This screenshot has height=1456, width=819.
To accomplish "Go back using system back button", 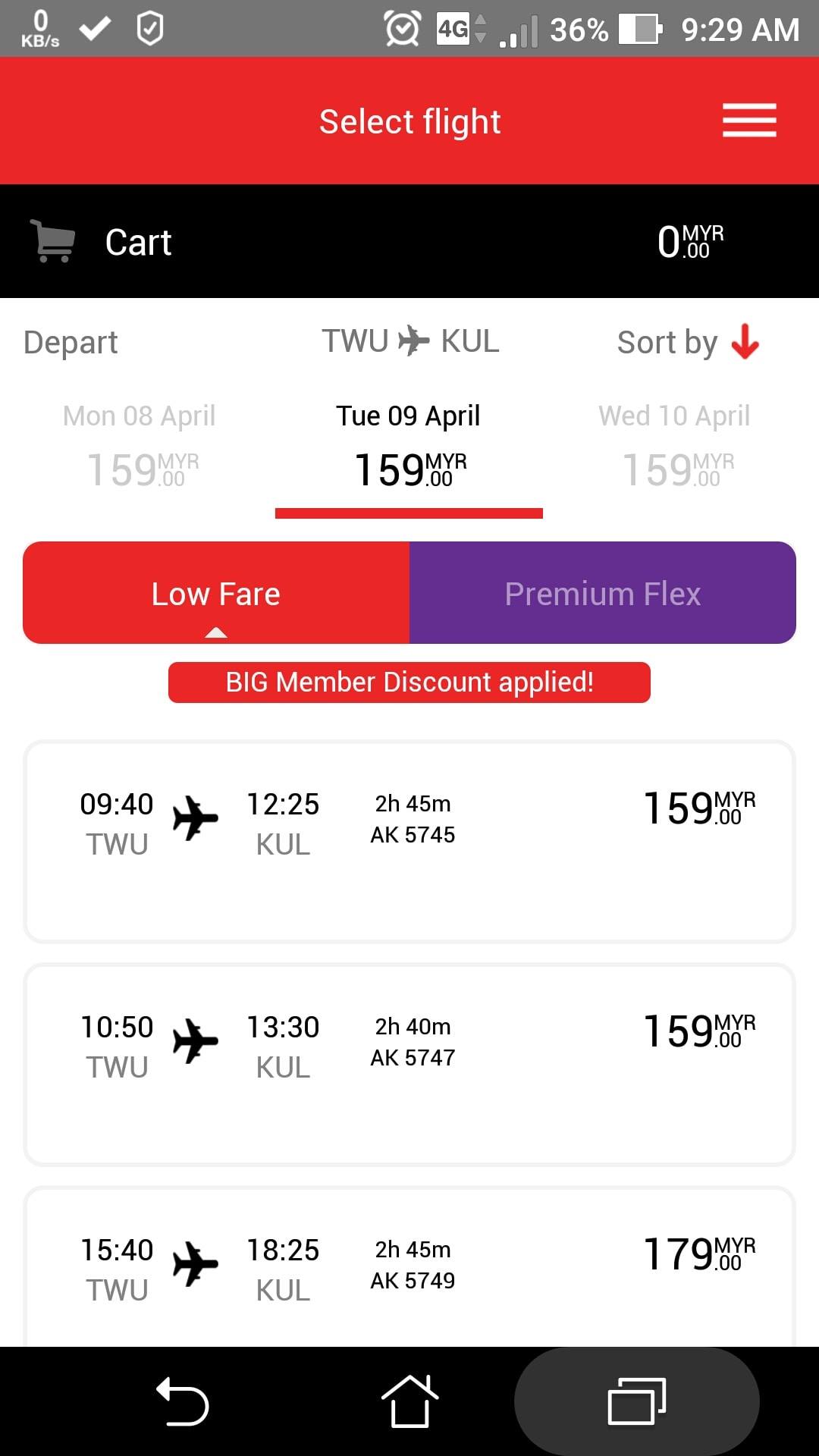I will 182,1401.
